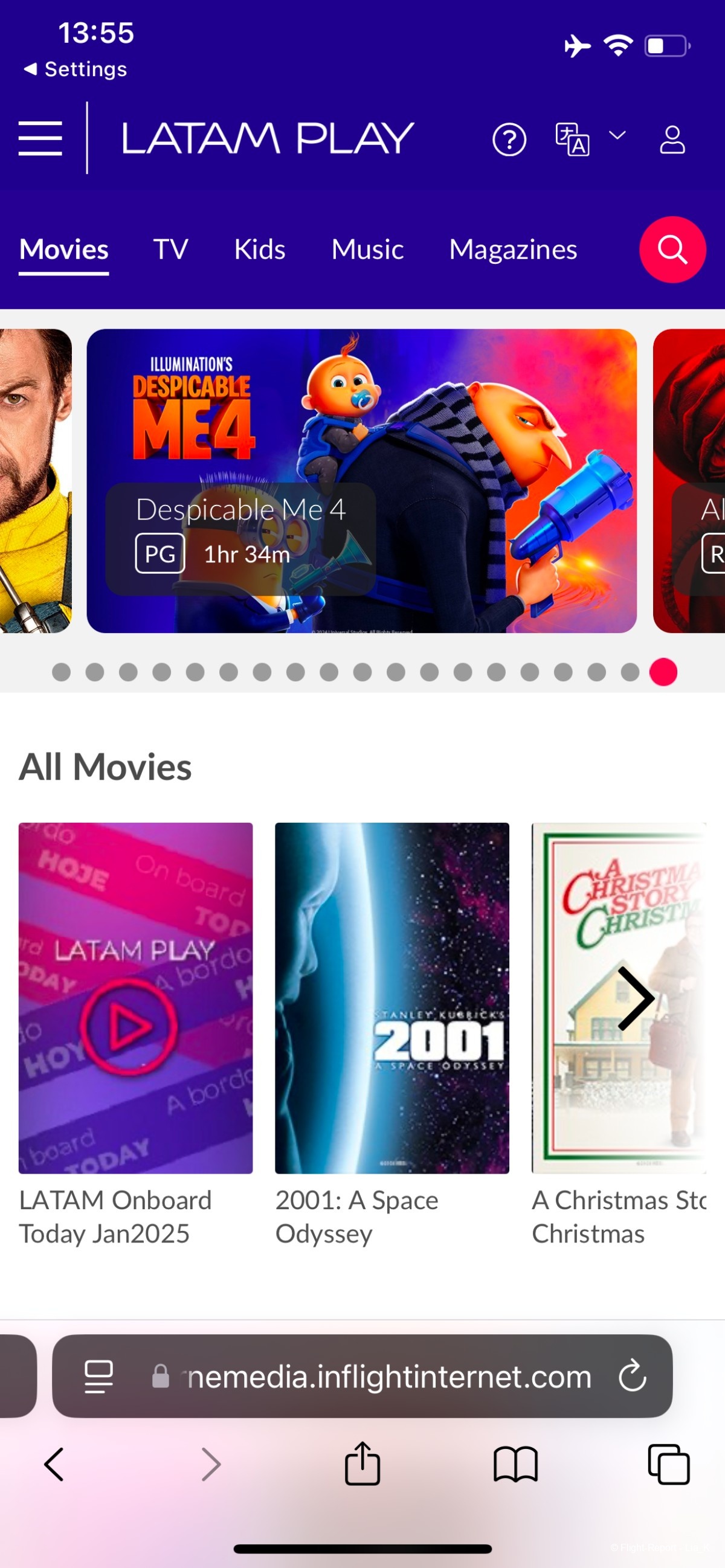Jump to the first carousel page dot
The width and height of the screenshot is (725, 1568).
coord(61,672)
